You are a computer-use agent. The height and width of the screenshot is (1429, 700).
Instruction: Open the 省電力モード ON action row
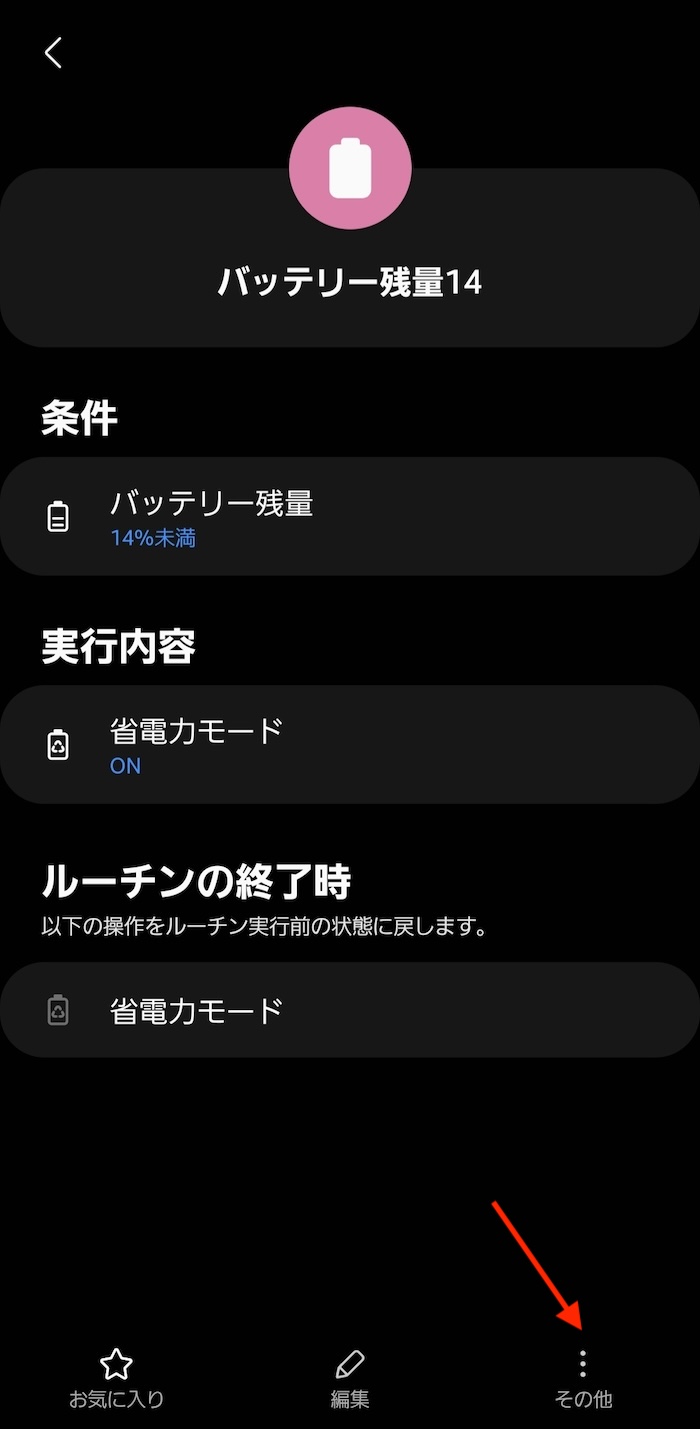click(350, 745)
